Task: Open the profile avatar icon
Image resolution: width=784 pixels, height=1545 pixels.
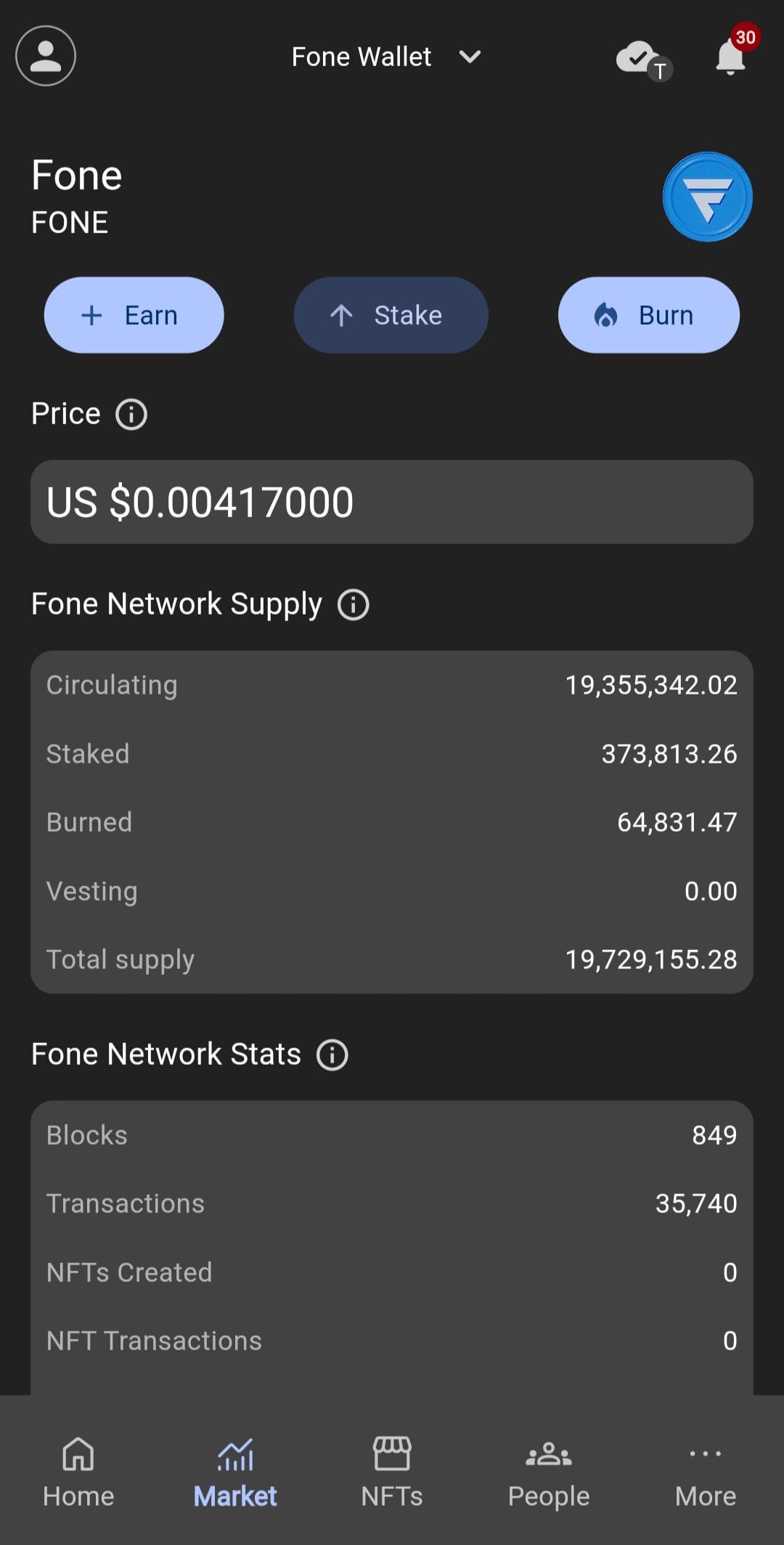Action: click(45, 57)
